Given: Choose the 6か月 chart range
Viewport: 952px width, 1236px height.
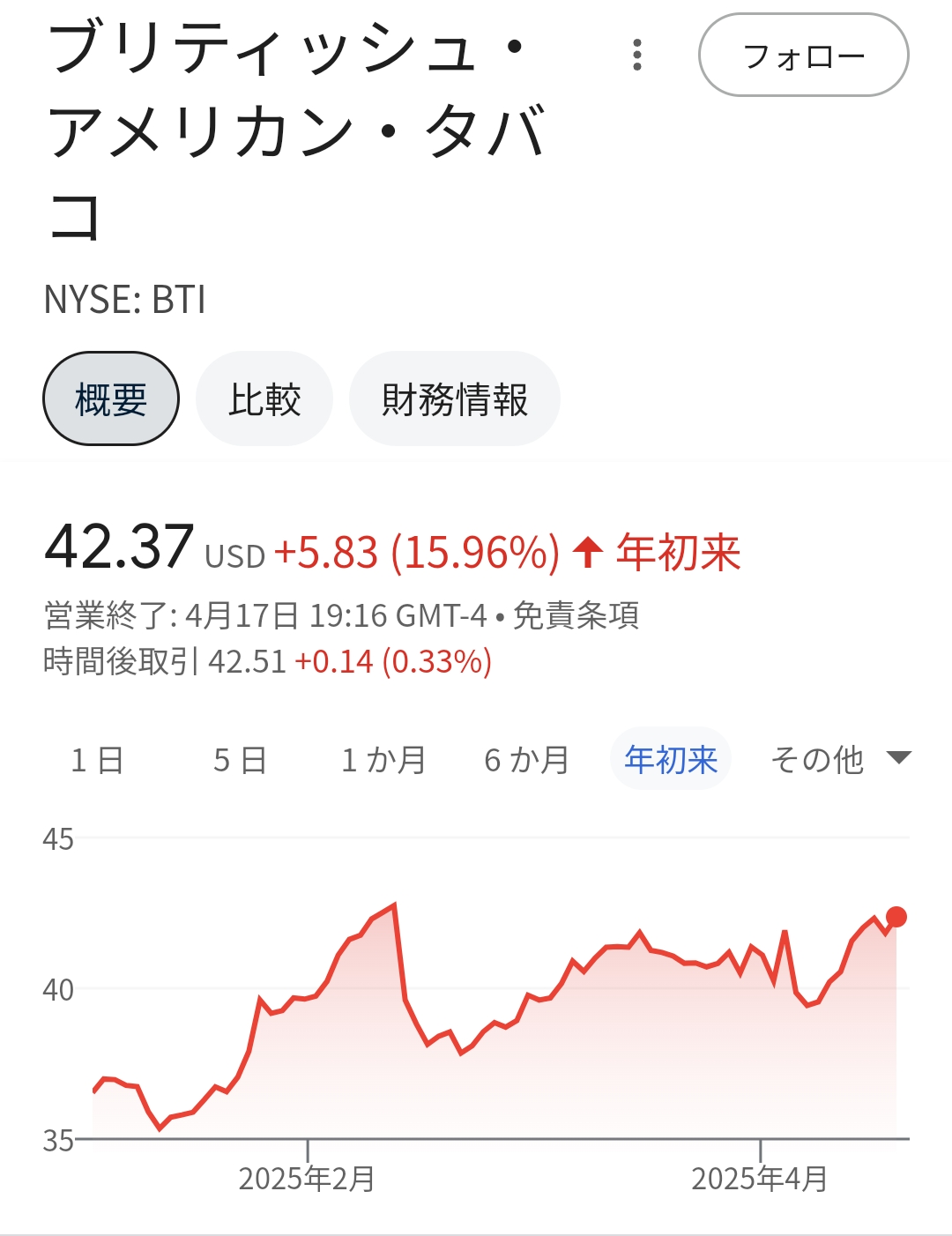Looking at the screenshot, I should pyautogui.click(x=527, y=759).
